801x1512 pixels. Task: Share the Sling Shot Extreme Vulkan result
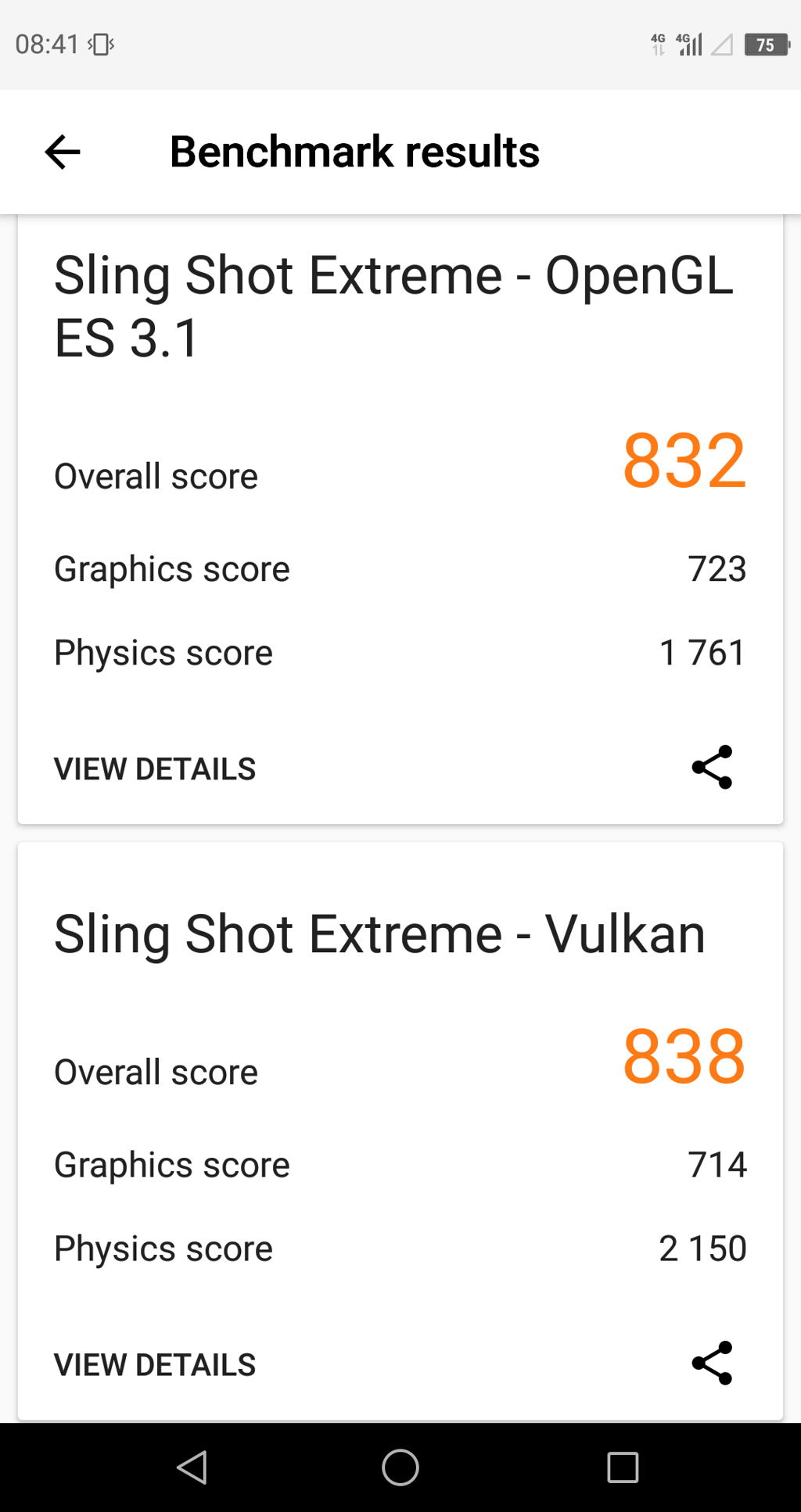pos(712,1363)
